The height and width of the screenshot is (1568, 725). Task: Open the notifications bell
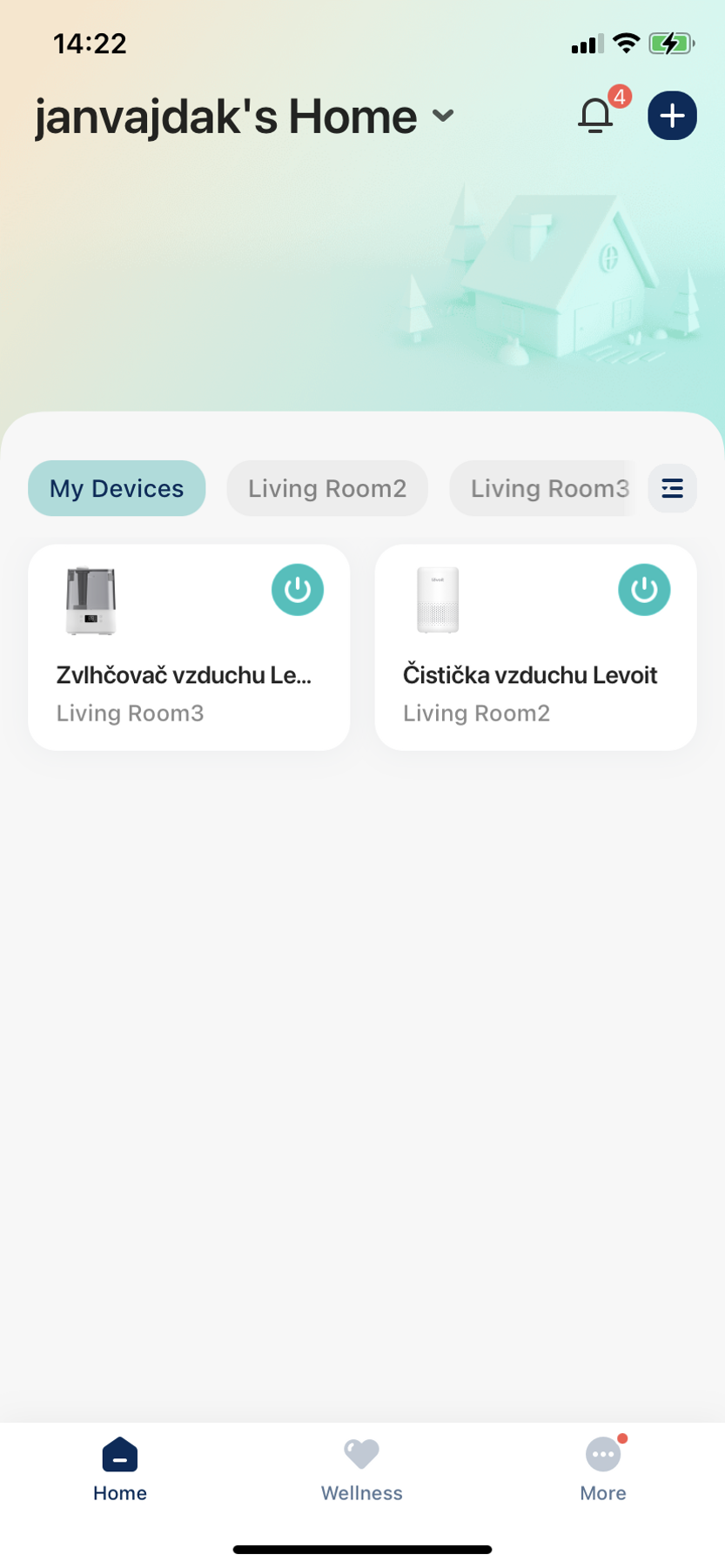pos(596,116)
